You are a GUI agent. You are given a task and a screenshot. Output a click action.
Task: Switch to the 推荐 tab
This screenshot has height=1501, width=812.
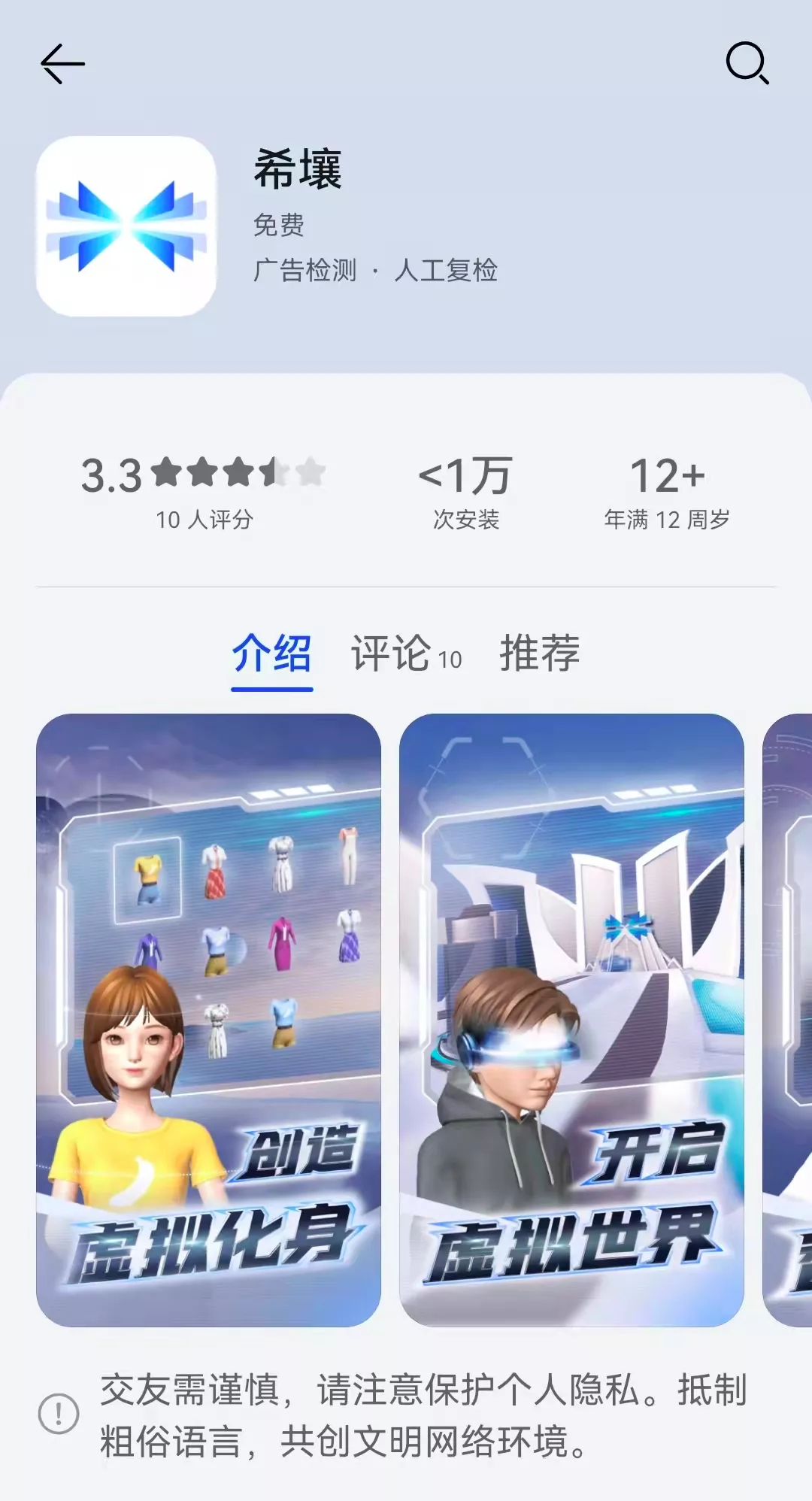pos(540,653)
